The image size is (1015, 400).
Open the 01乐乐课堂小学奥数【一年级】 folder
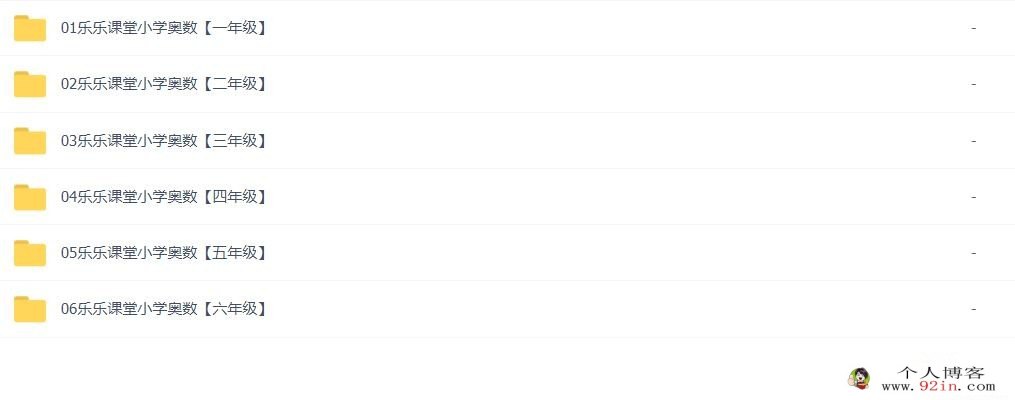point(163,28)
